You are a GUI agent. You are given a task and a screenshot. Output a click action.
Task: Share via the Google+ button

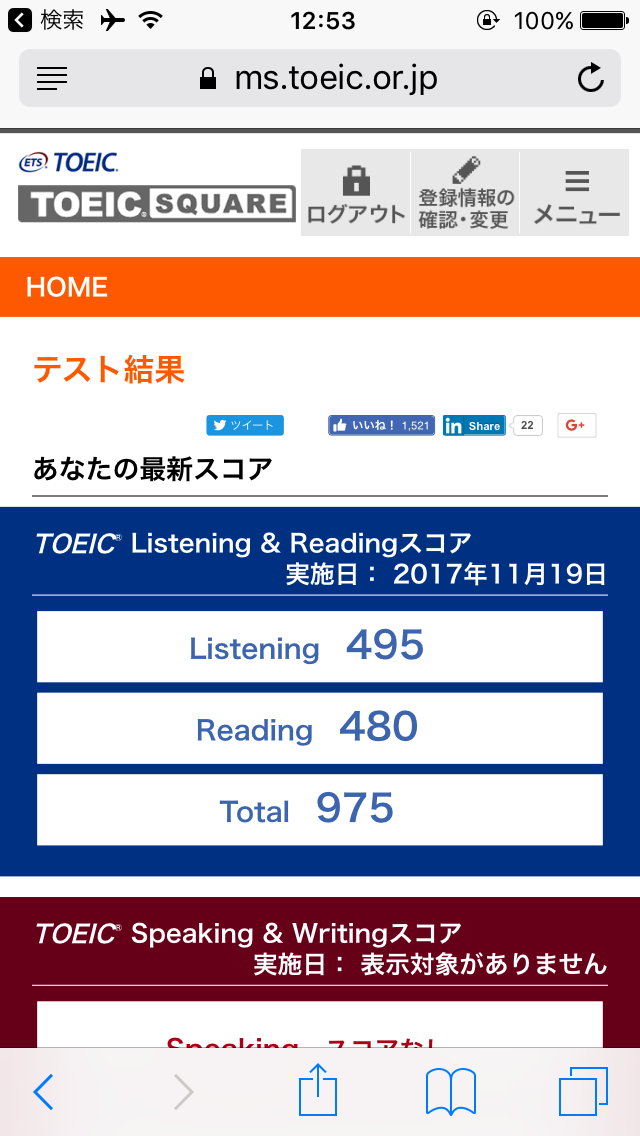(x=577, y=425)
